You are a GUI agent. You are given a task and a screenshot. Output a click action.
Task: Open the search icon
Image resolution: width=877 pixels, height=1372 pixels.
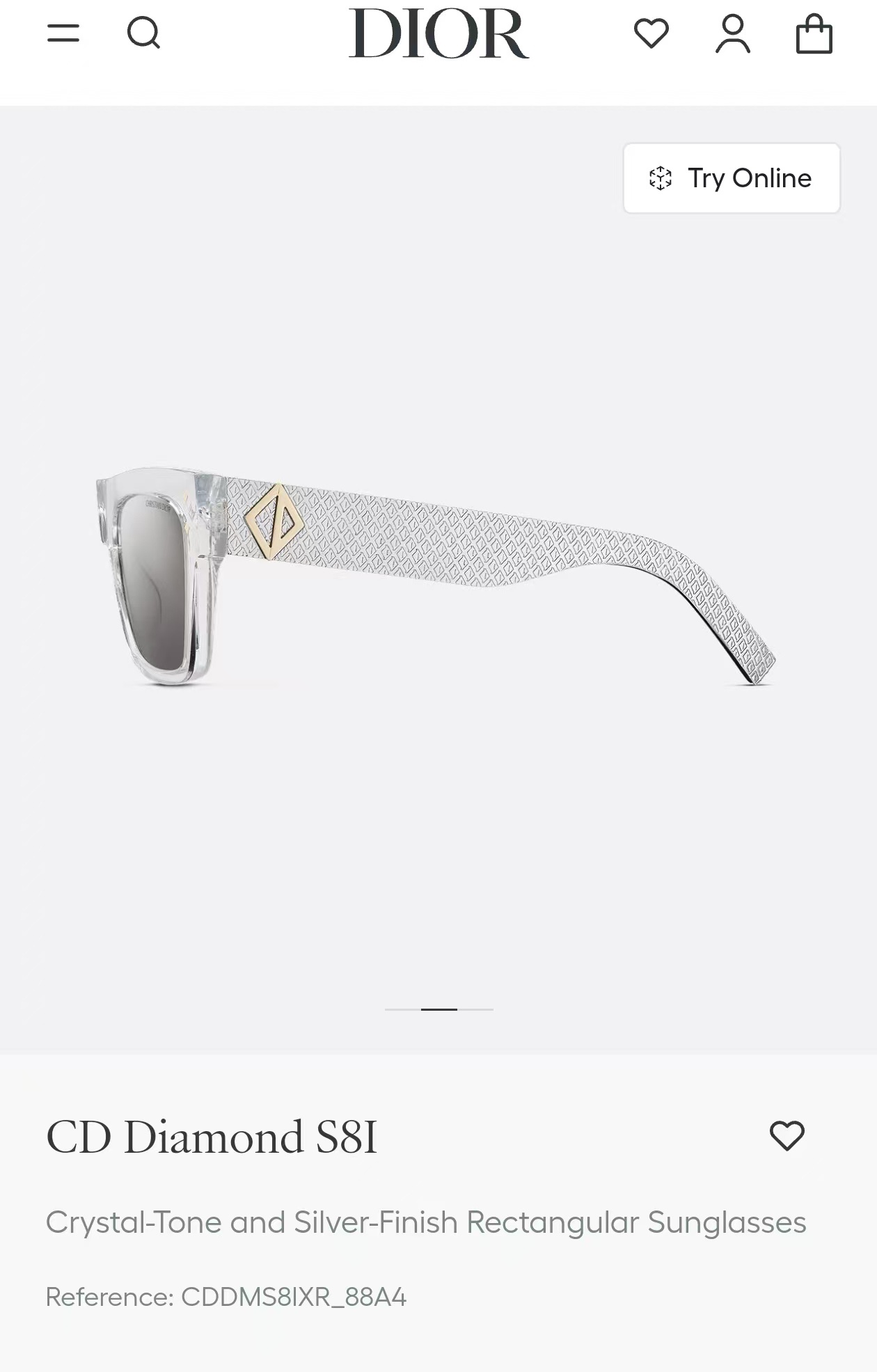[143, 33]
